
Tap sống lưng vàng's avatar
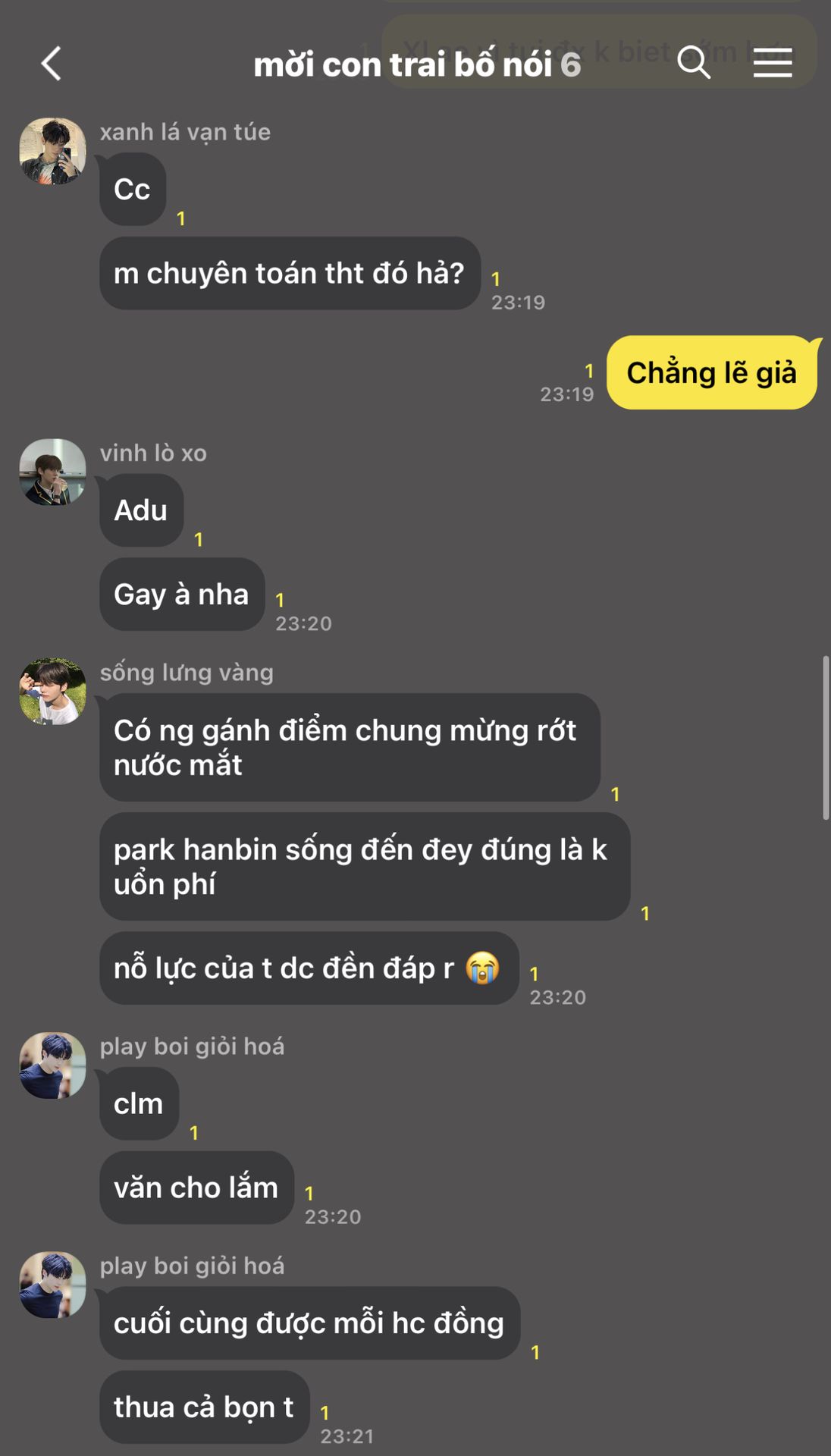[52, 691]
